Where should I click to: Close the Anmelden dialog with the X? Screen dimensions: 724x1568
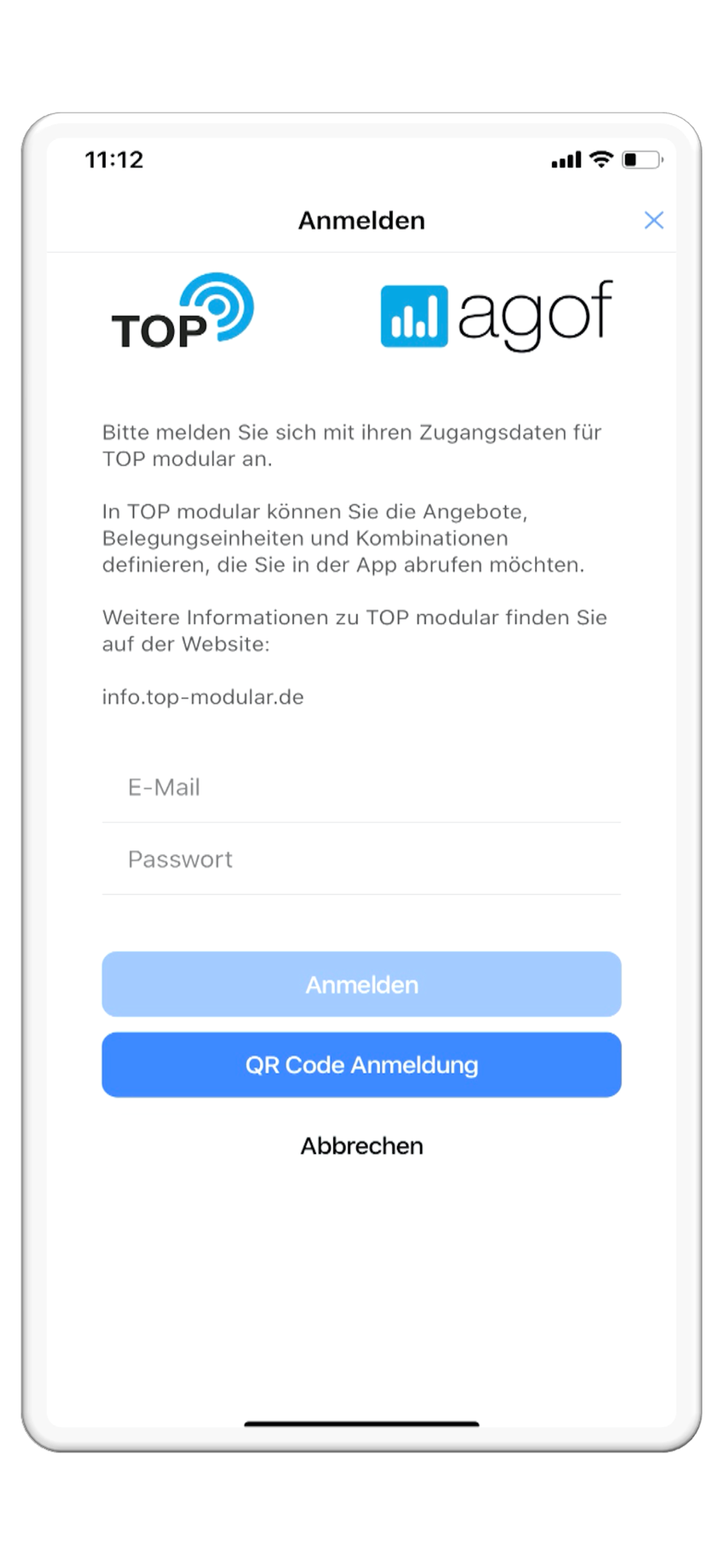[x=653, y=220]
